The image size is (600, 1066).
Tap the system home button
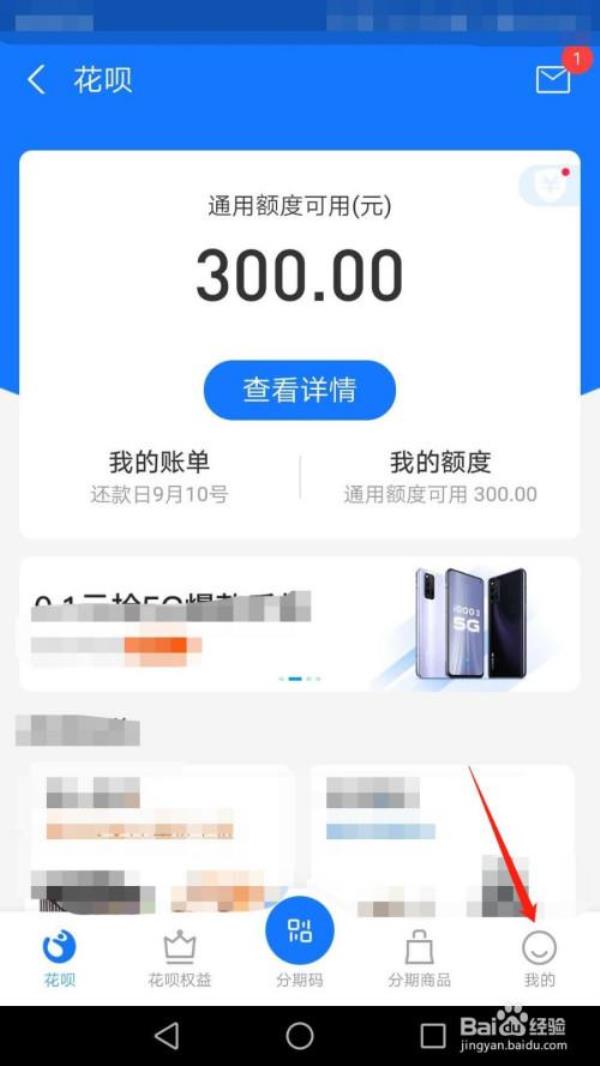pyautogui.click(x=300, y=1036)
